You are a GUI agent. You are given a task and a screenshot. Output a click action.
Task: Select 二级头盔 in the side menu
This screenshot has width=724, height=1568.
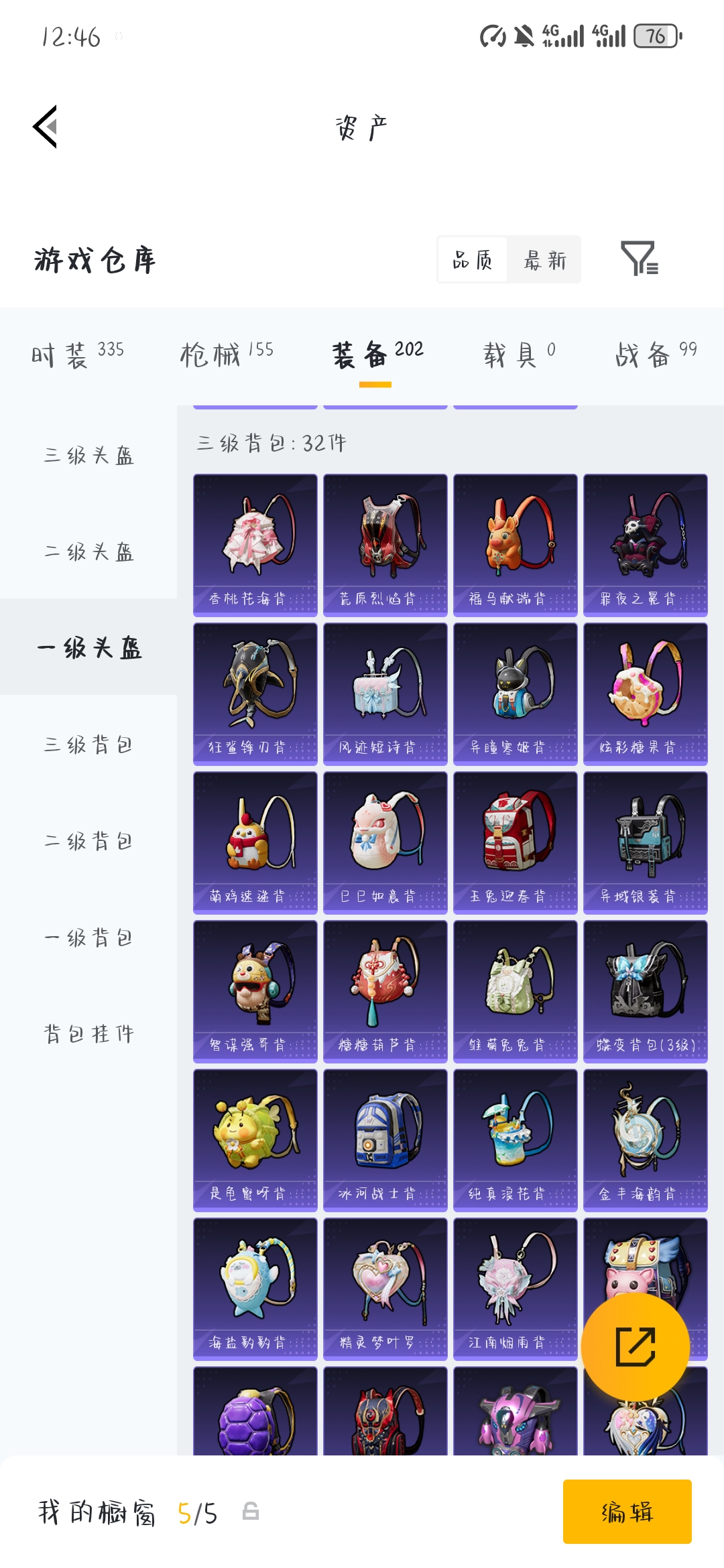point(88,552)
